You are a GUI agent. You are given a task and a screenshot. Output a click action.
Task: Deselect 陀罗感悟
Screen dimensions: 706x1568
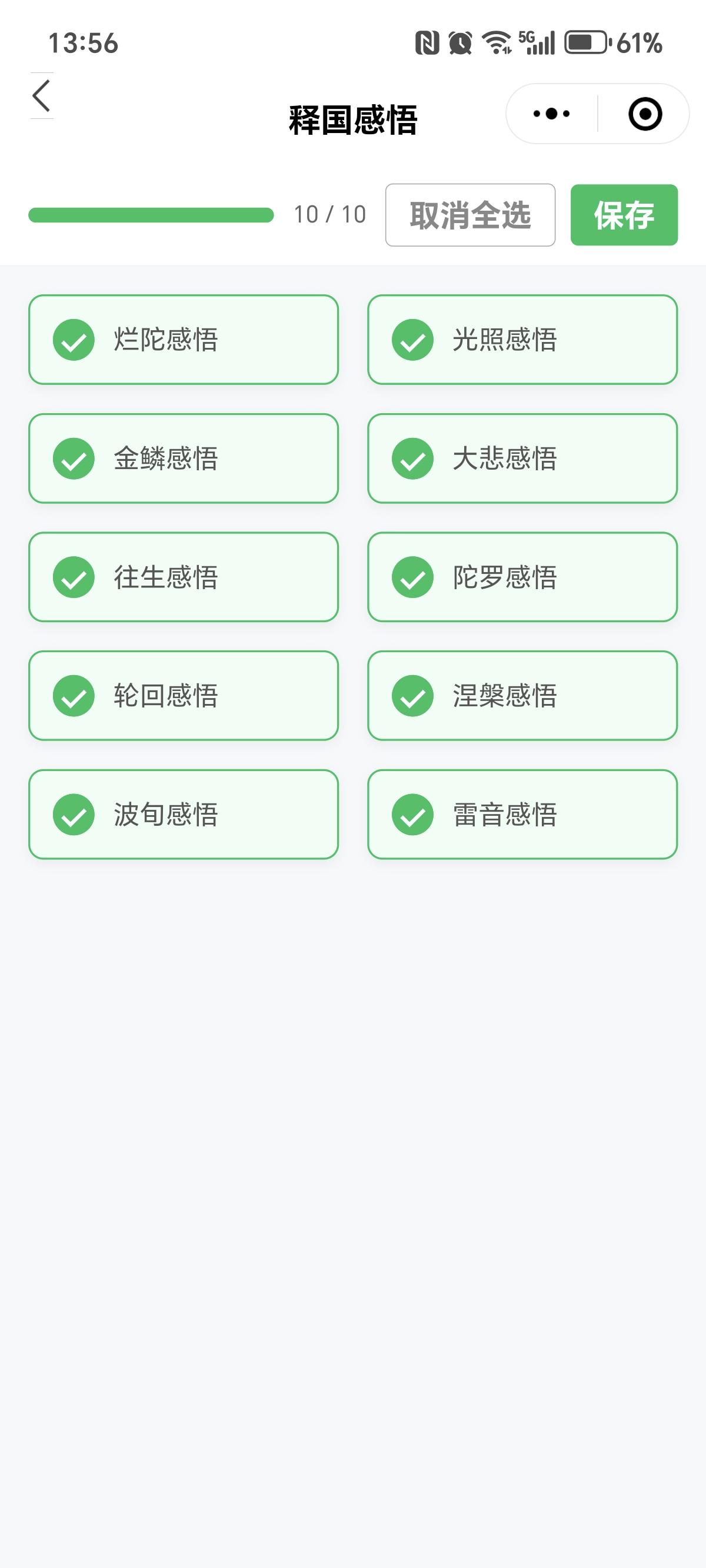[522, 577]
